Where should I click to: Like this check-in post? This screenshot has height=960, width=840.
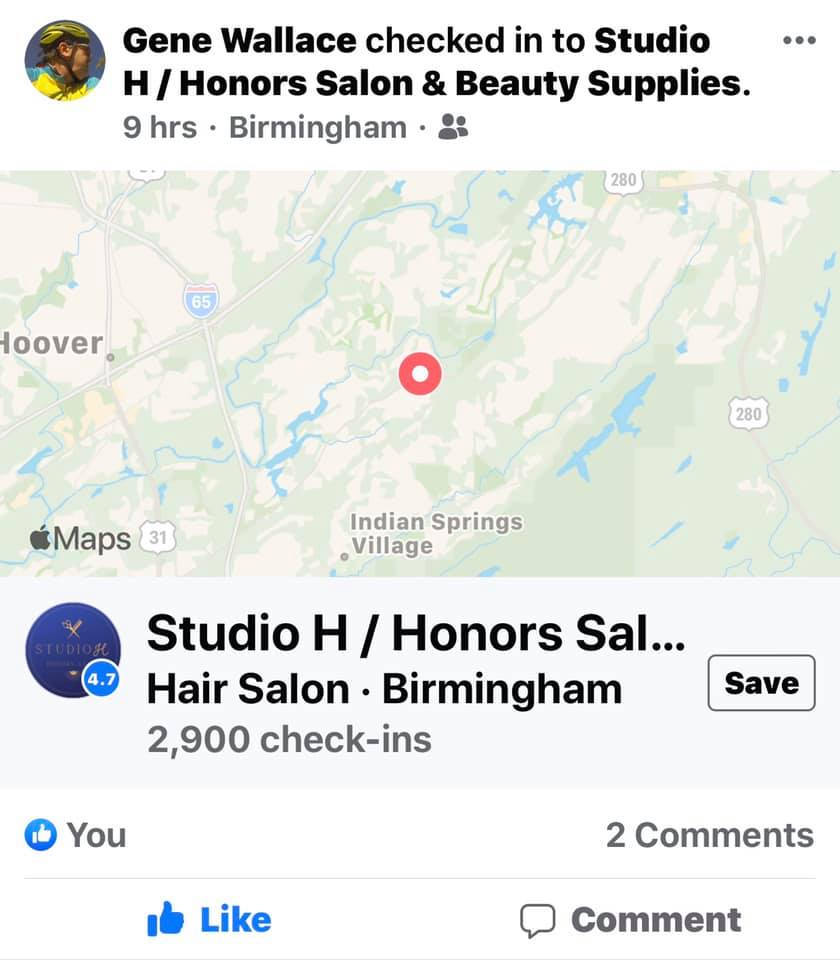point(209,919)
